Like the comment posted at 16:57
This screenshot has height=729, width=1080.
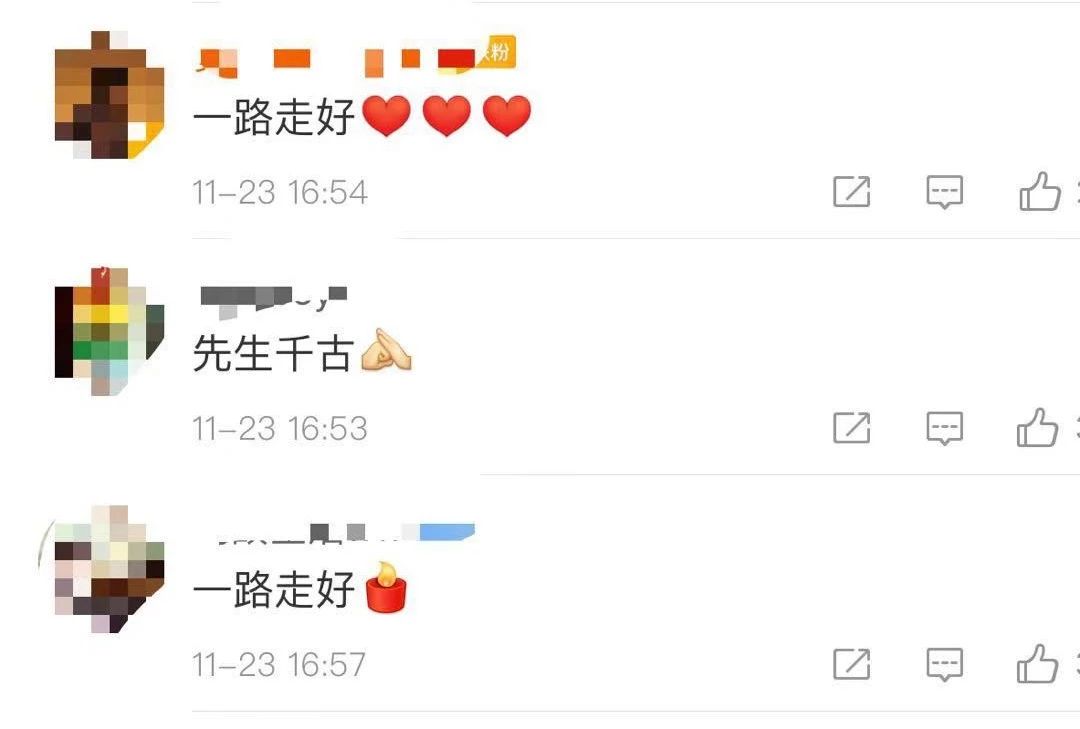pyautogui.click(x=1038, y=664)
